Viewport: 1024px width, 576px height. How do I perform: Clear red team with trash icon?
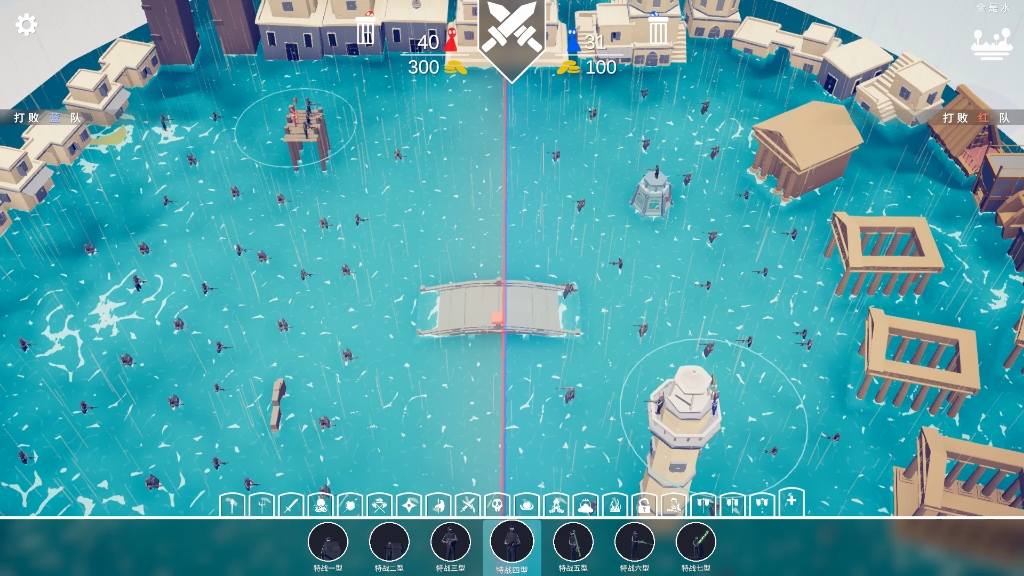pyautogui.click(x=366, y=31)
